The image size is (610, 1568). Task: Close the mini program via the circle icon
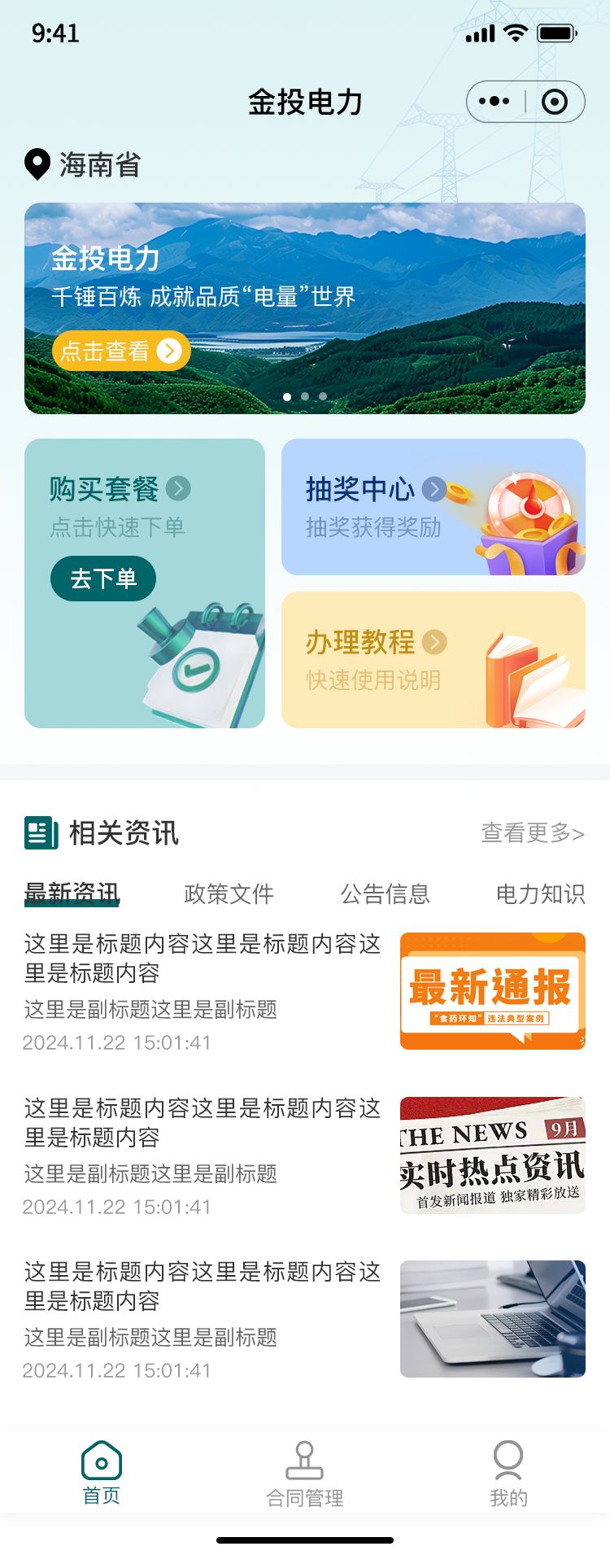pos(555,102)
